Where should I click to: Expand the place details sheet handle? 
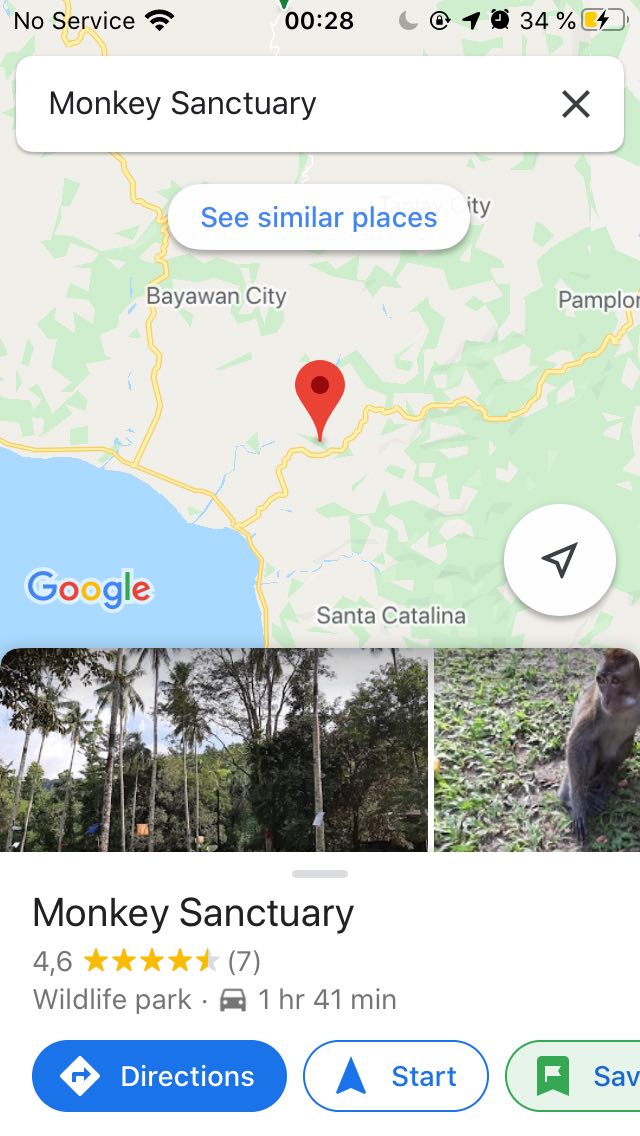click(x=320, y=874)
